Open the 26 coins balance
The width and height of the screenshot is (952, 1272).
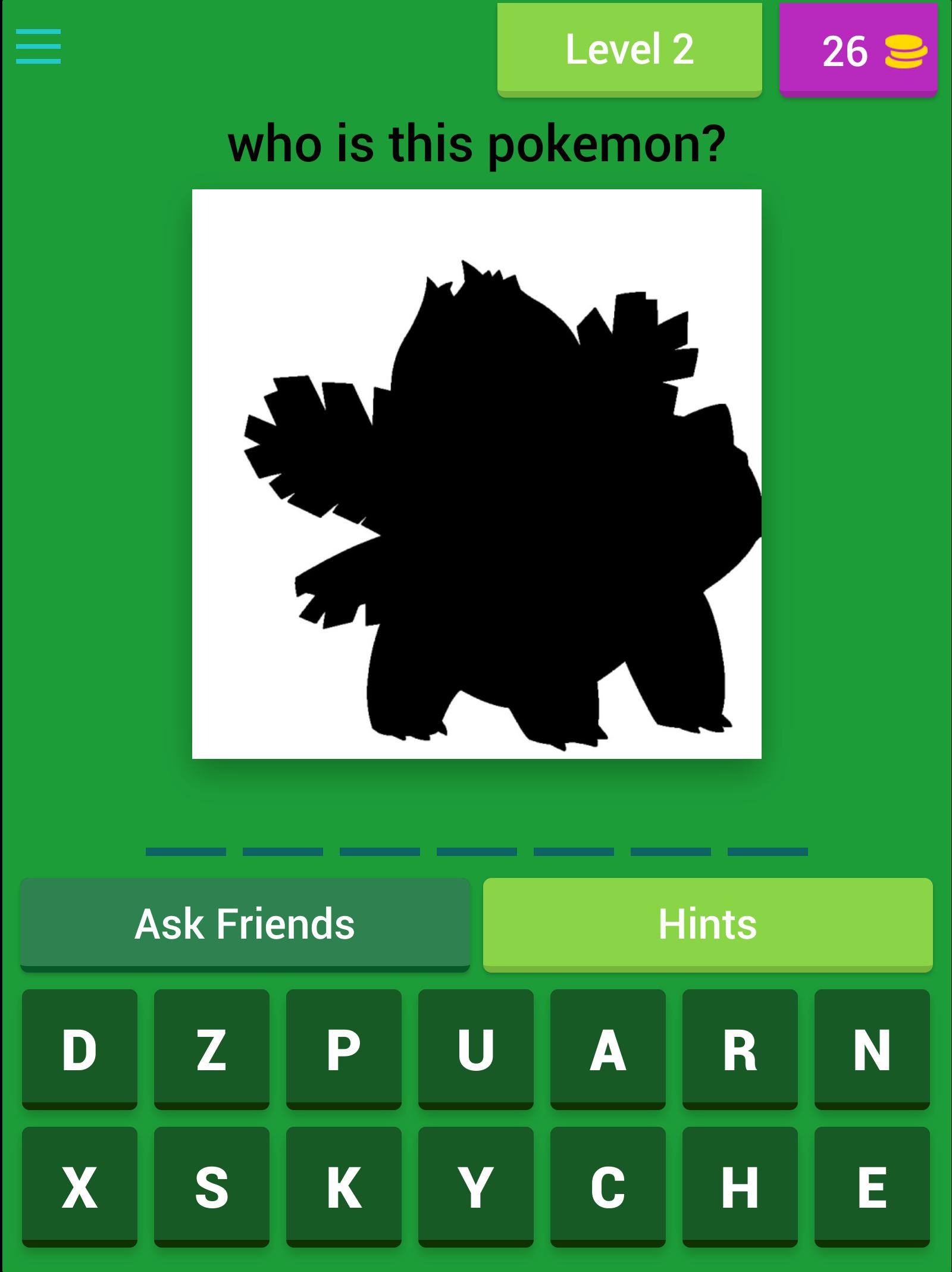tap(858, 51)
